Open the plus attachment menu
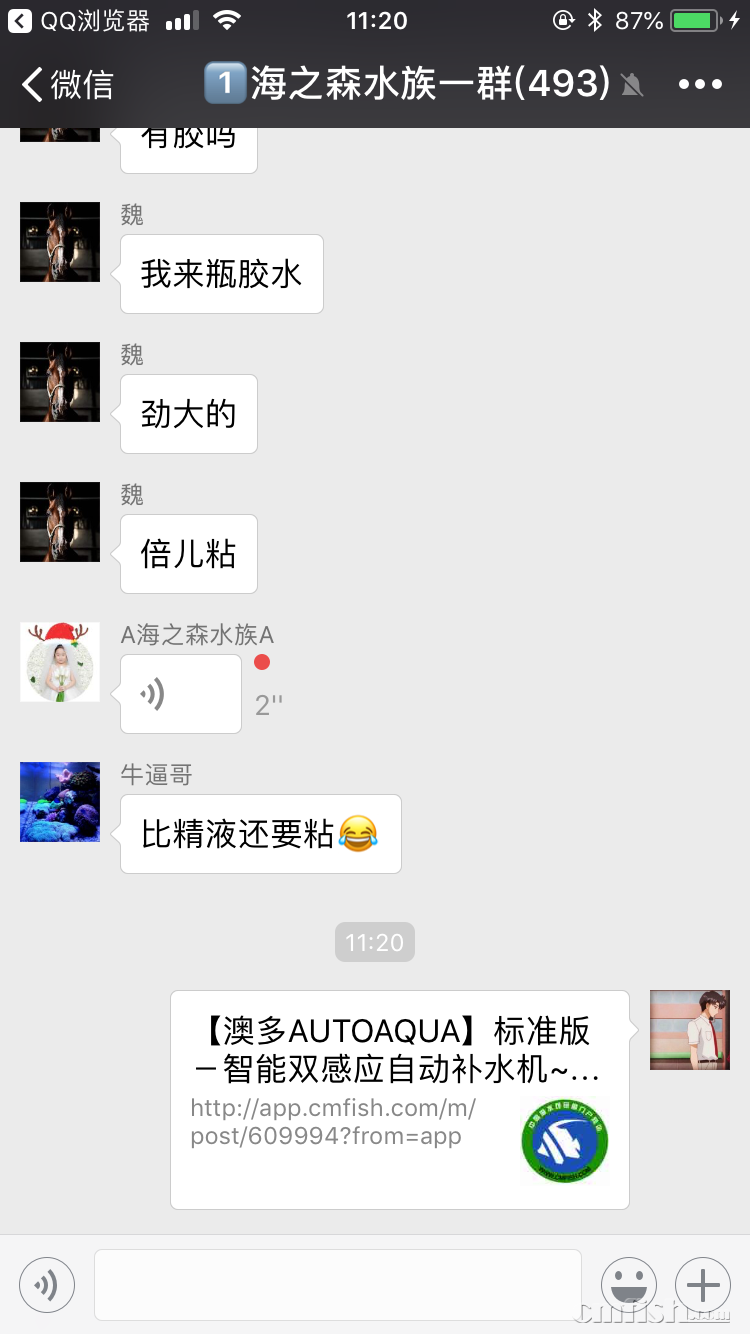 (x=703, y=1285)
